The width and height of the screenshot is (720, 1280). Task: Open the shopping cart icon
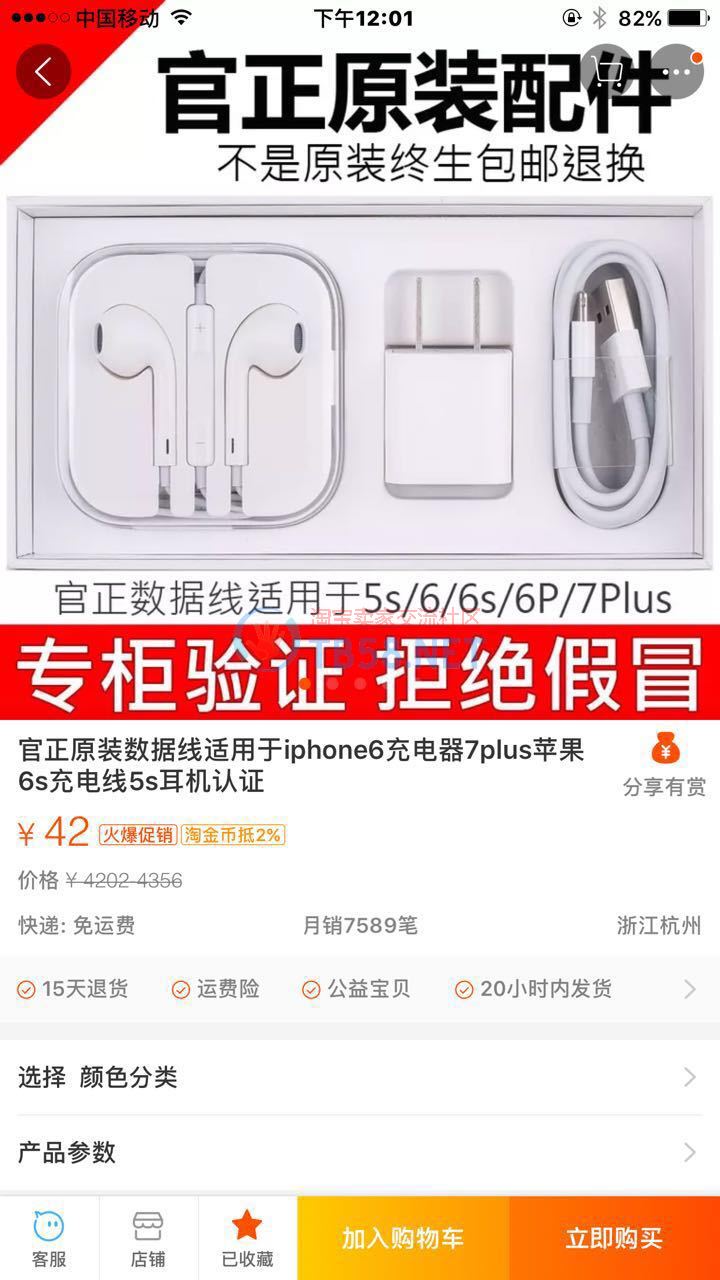click(607, 71)
